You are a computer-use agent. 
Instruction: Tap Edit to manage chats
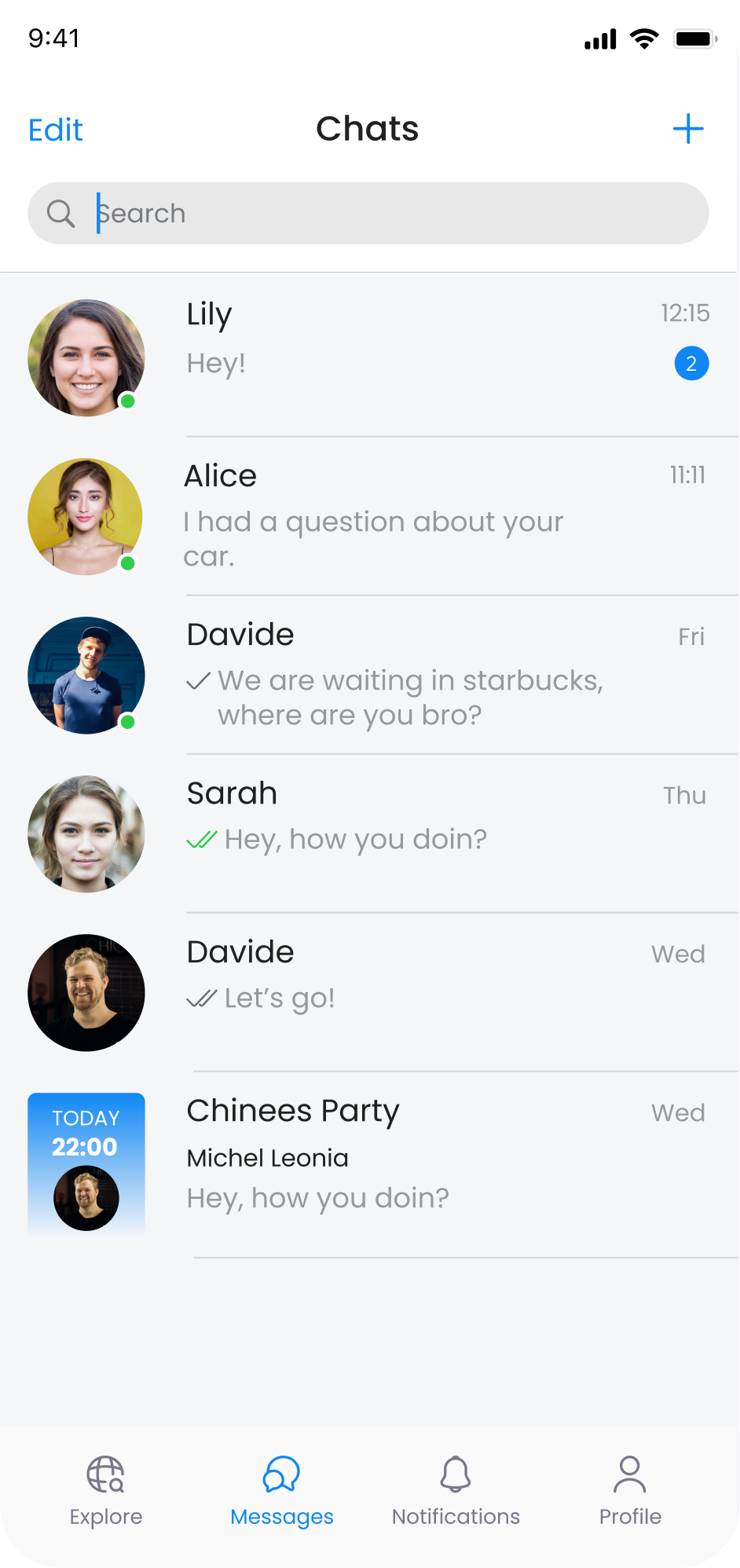click(56, 130)
